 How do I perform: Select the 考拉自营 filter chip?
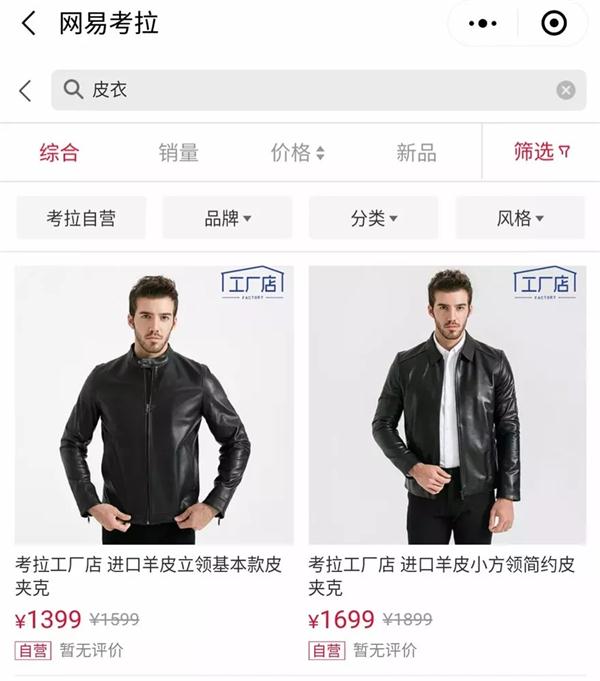81,218
